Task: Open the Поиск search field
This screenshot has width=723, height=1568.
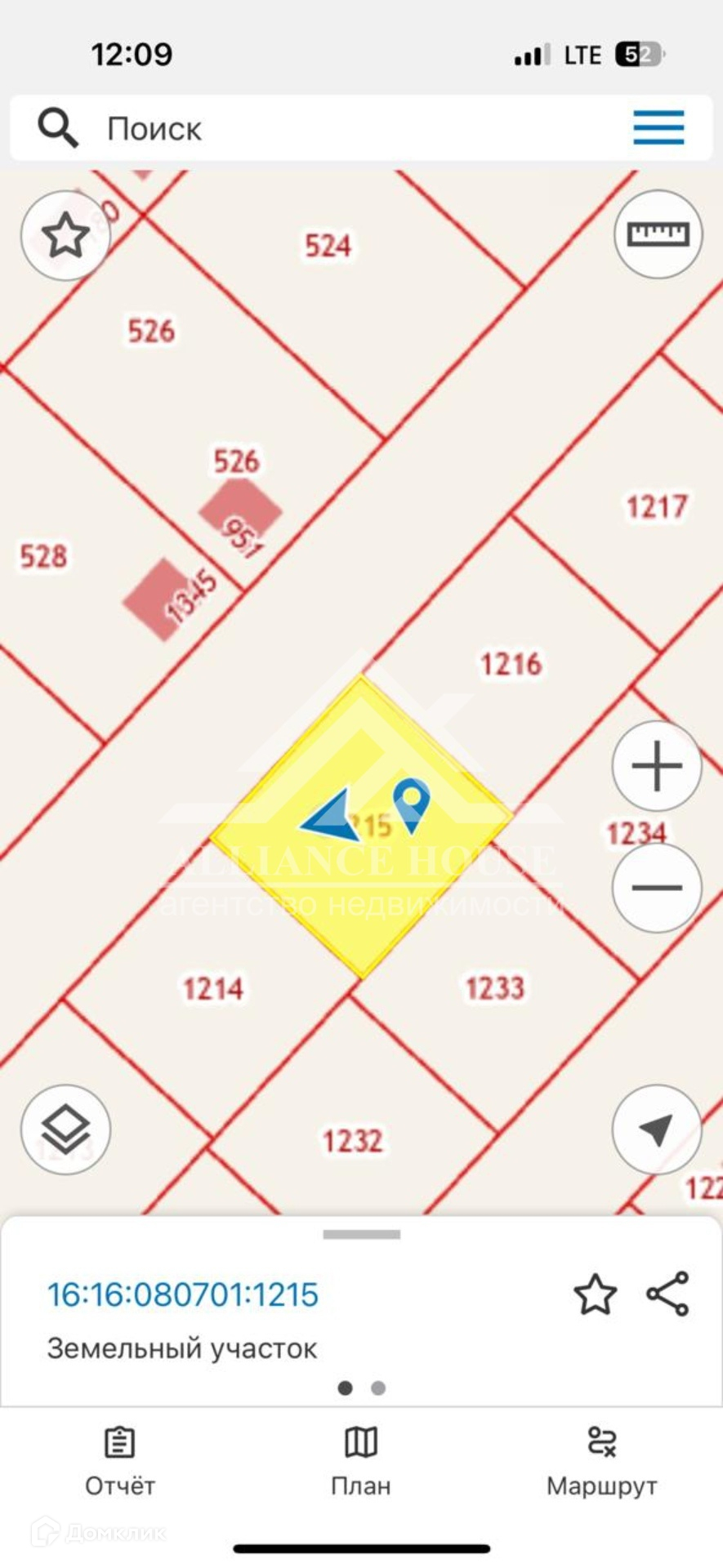Action: [327, 129]
